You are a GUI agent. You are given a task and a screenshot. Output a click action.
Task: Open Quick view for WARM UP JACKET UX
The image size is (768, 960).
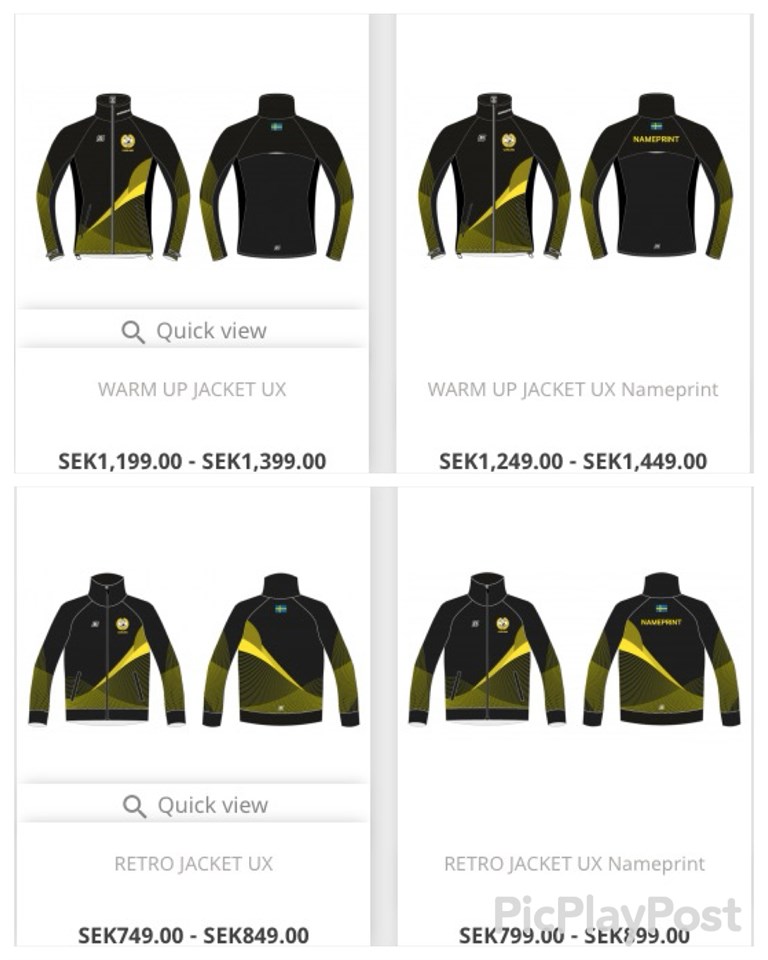point(193,331)
